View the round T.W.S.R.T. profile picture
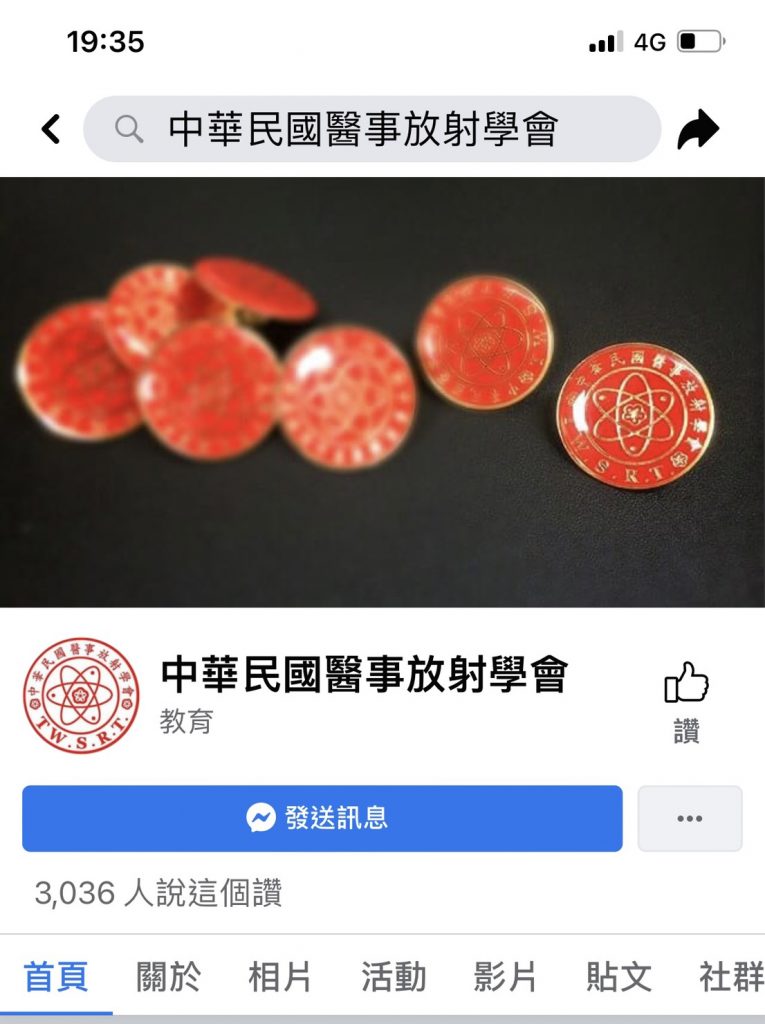 pyautogui.click(x=81, y=696)
